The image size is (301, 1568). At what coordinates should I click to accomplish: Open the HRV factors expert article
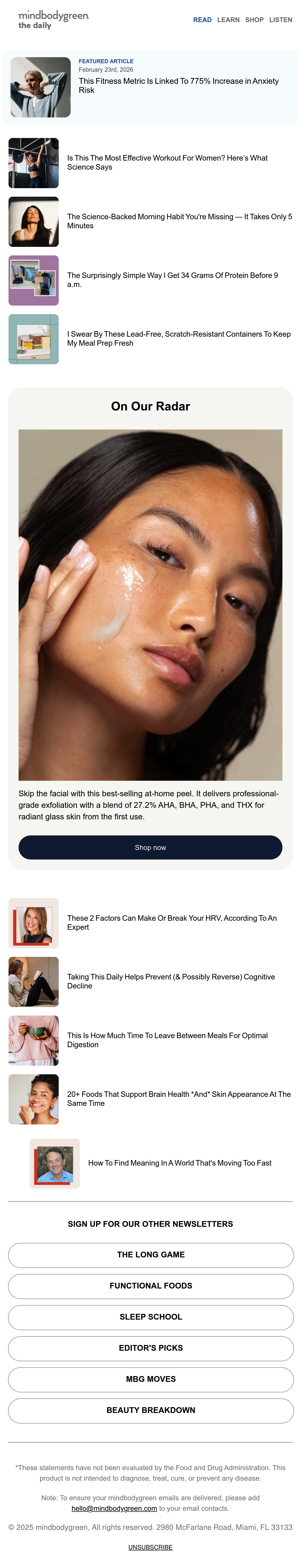coord(172,922)
